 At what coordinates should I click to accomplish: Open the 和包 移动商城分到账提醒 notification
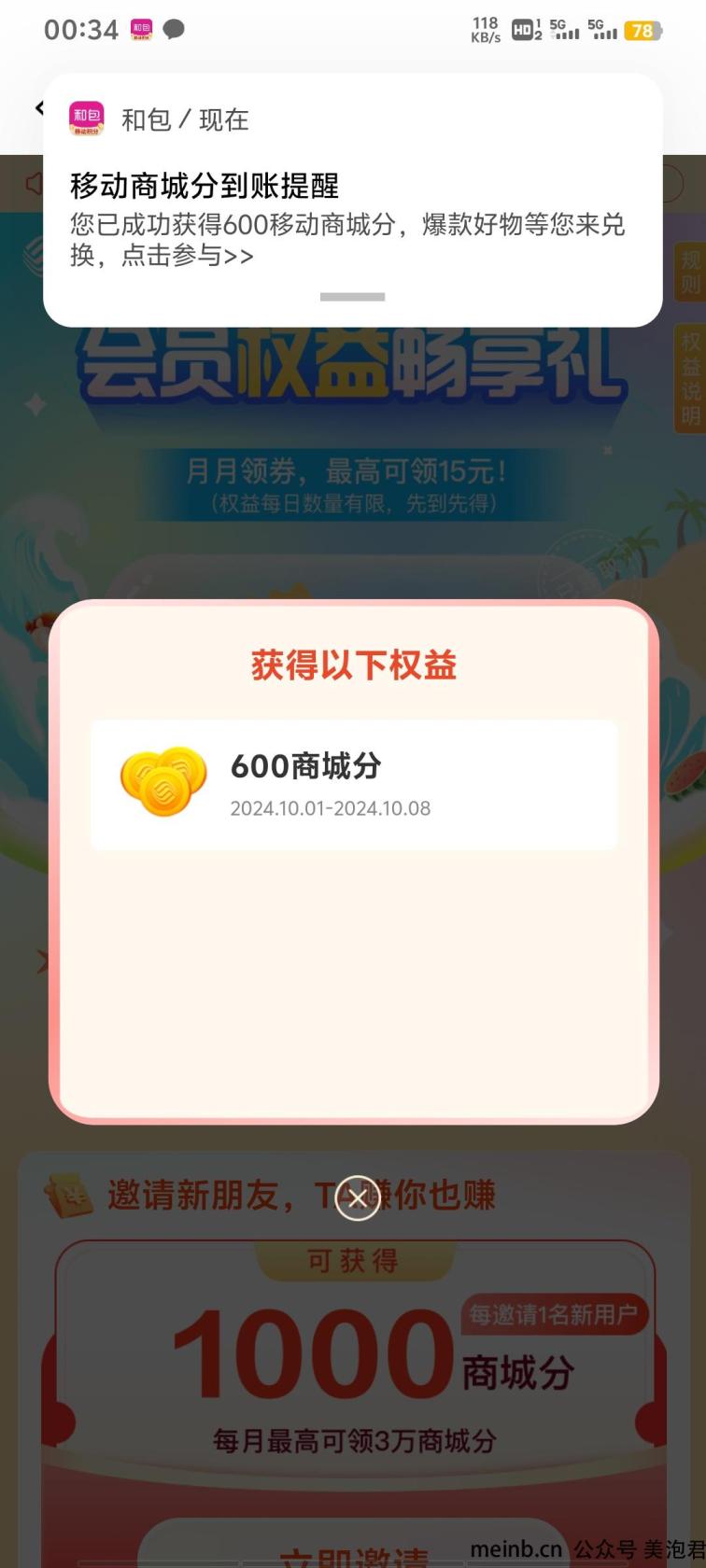353,200
